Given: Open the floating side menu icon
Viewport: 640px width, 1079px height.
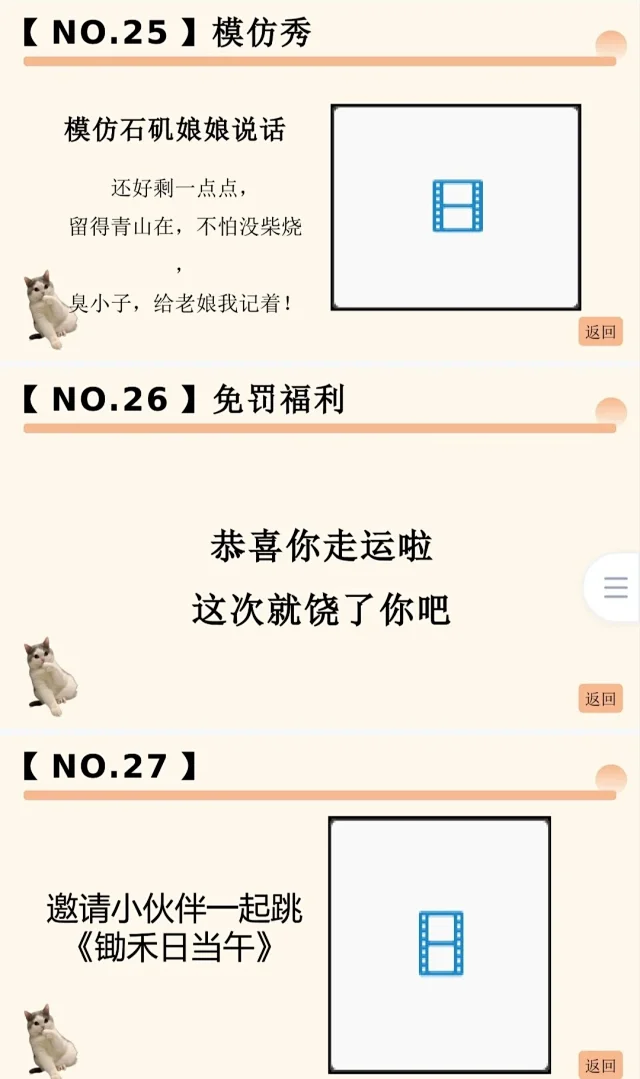Looking at the screenshot, I should (615, 587).
